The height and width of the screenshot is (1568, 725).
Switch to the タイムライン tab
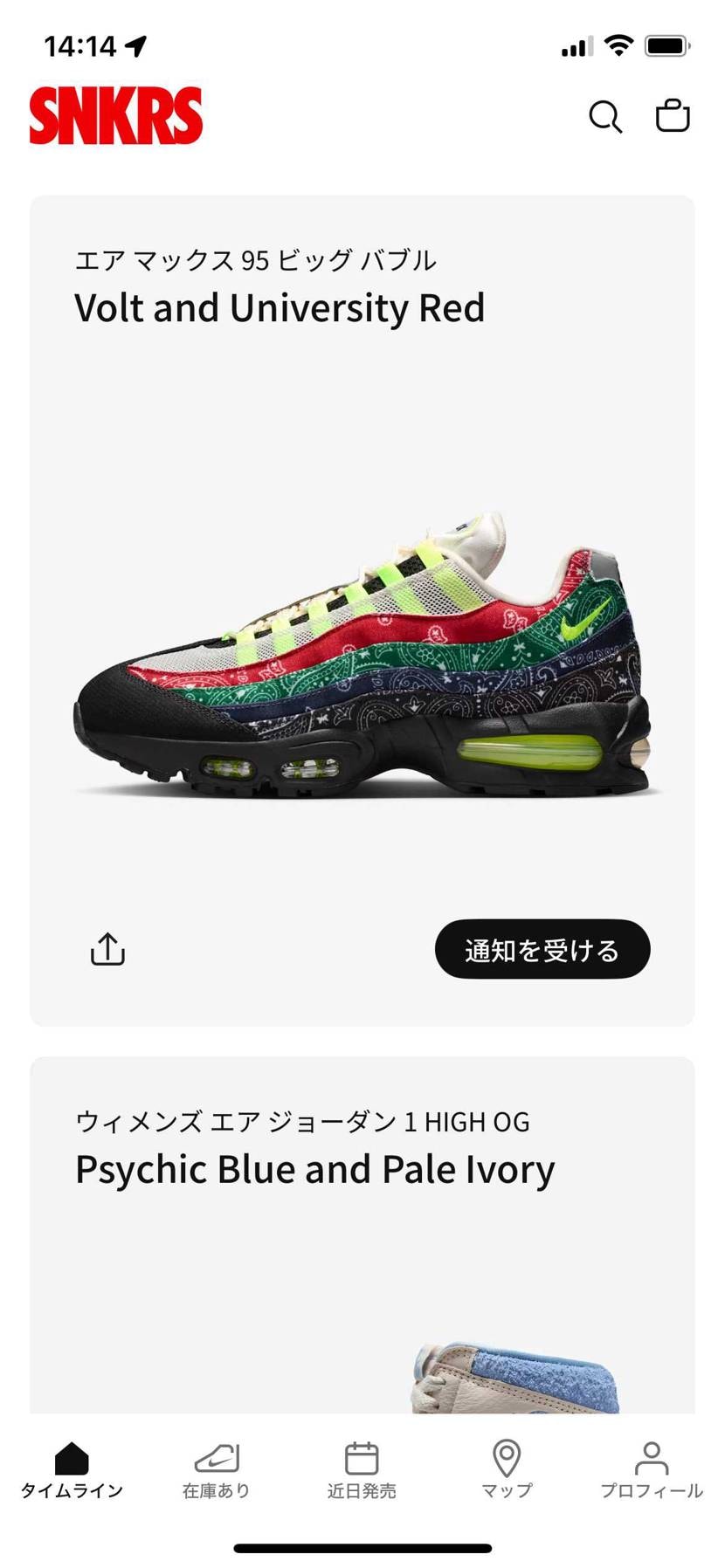click(72, 1470)
